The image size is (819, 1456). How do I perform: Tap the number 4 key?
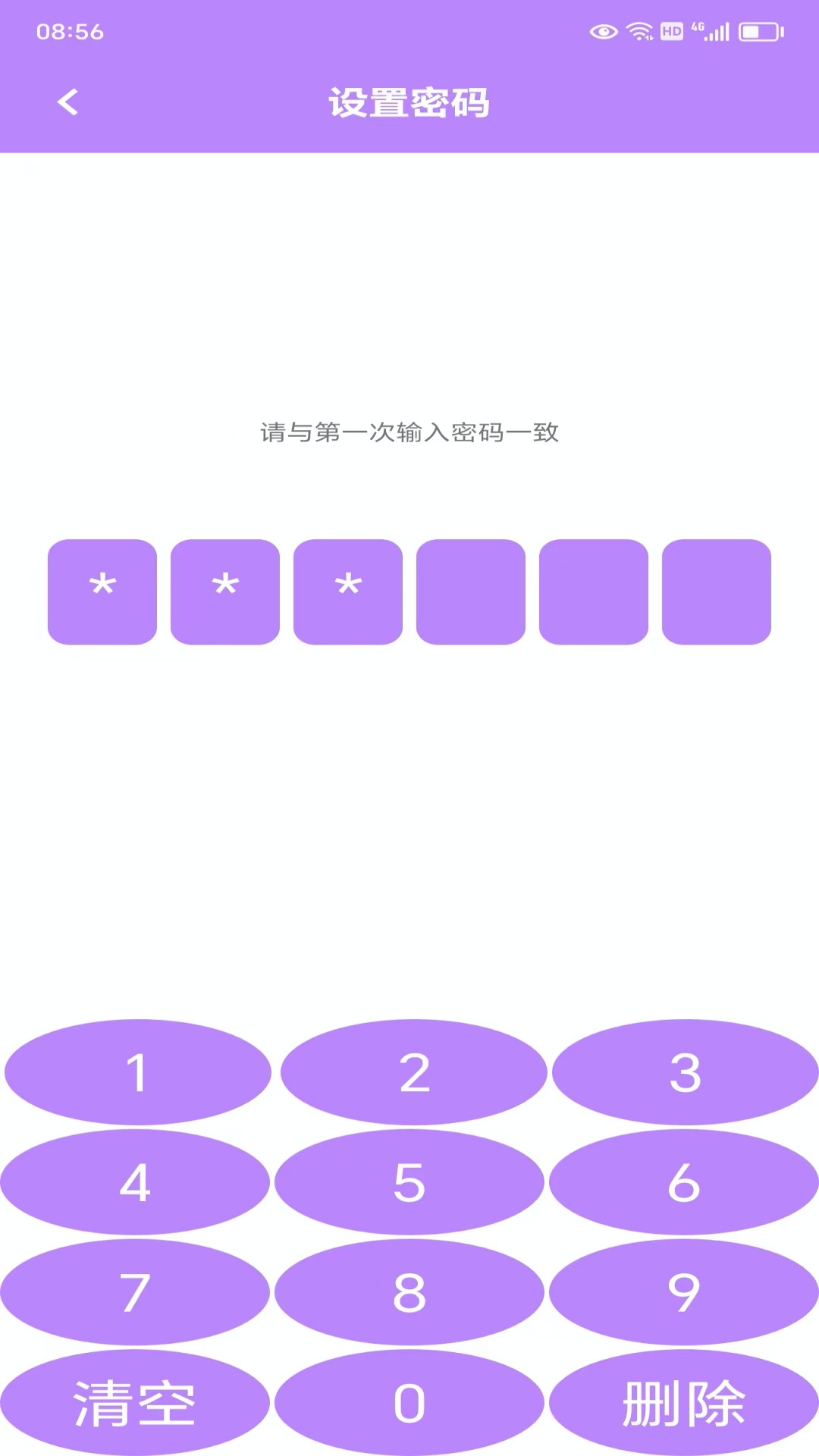point(135,1182)
